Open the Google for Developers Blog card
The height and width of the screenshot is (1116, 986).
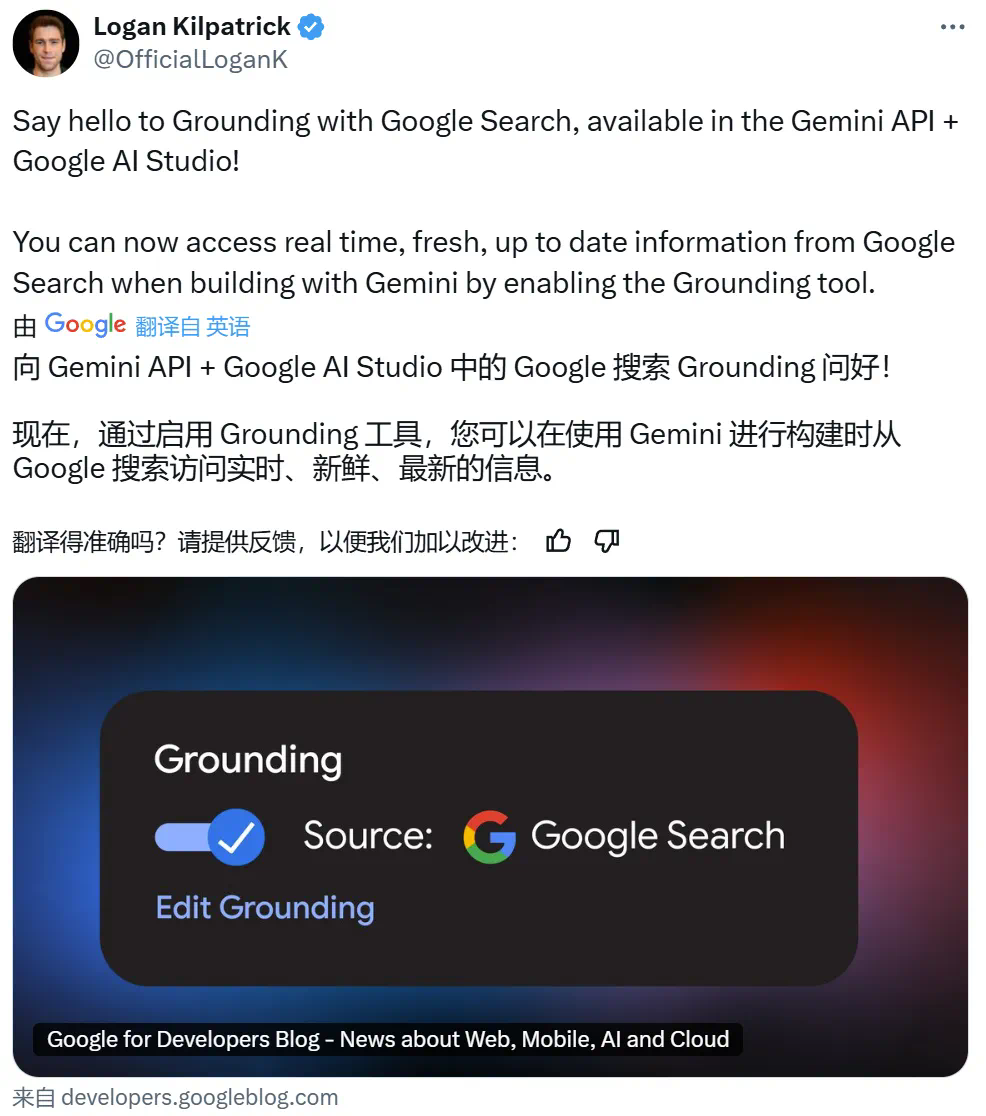(x=490, y=825)
